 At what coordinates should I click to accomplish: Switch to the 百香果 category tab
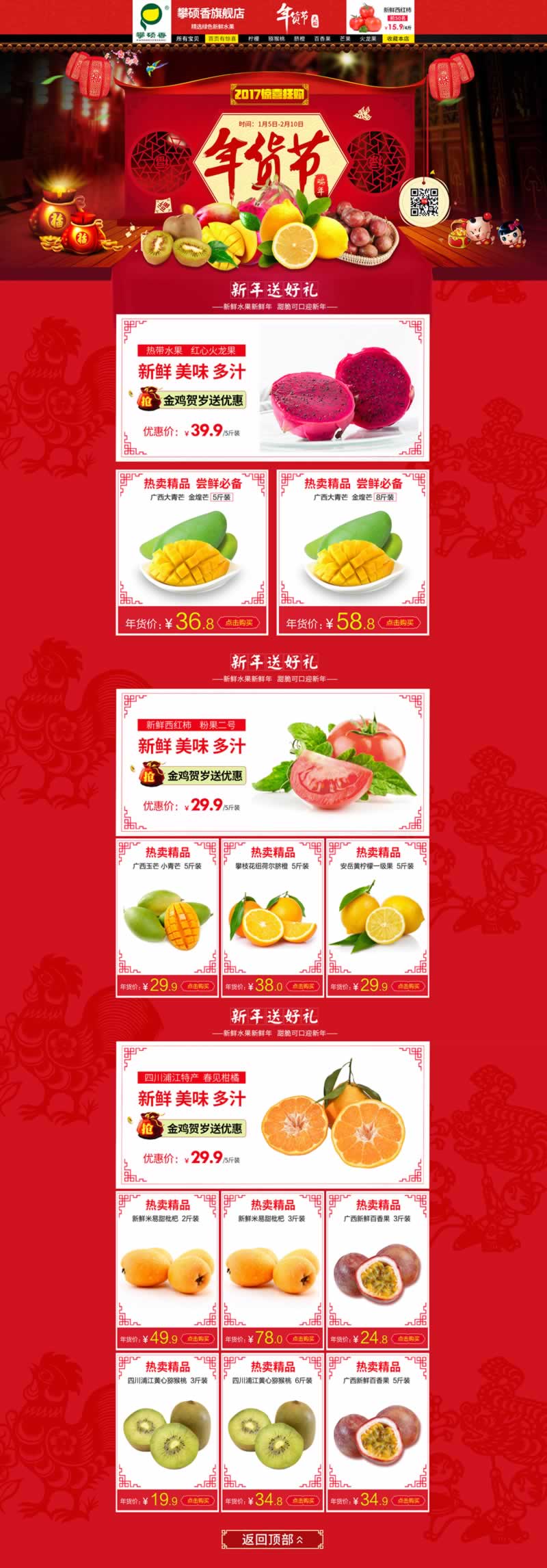(x=322, y=39)
